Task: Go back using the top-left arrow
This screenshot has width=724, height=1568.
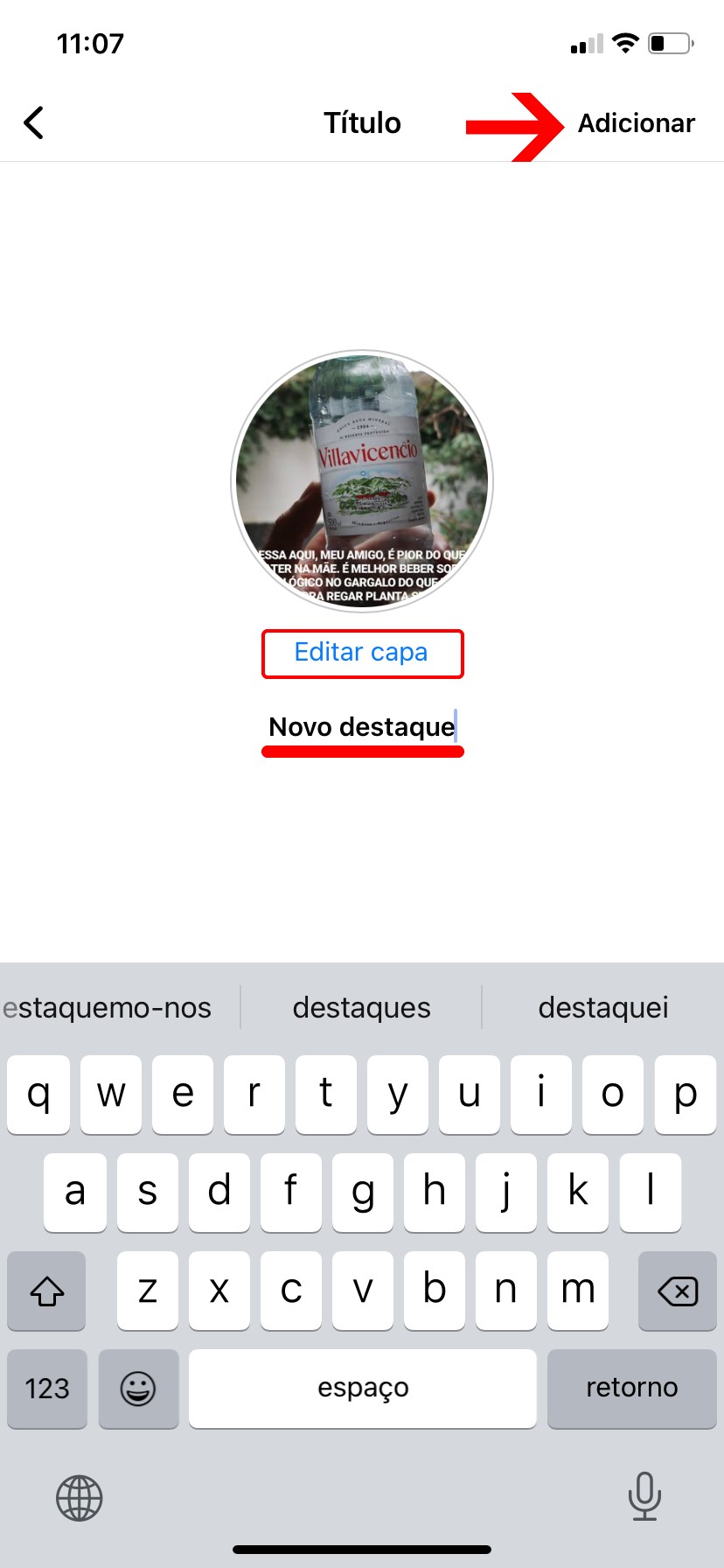Action: point(34,122)
